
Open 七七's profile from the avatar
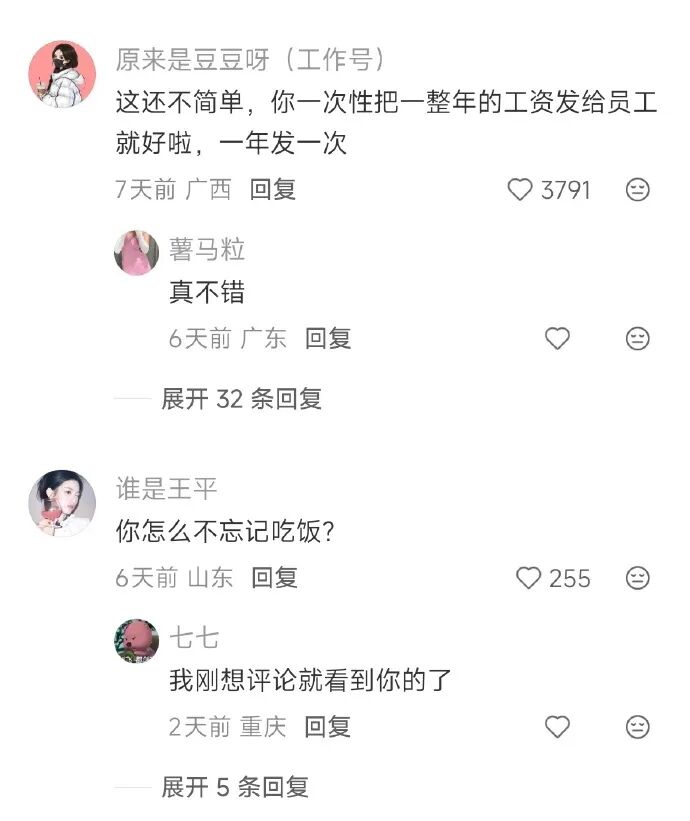point(136,641)
